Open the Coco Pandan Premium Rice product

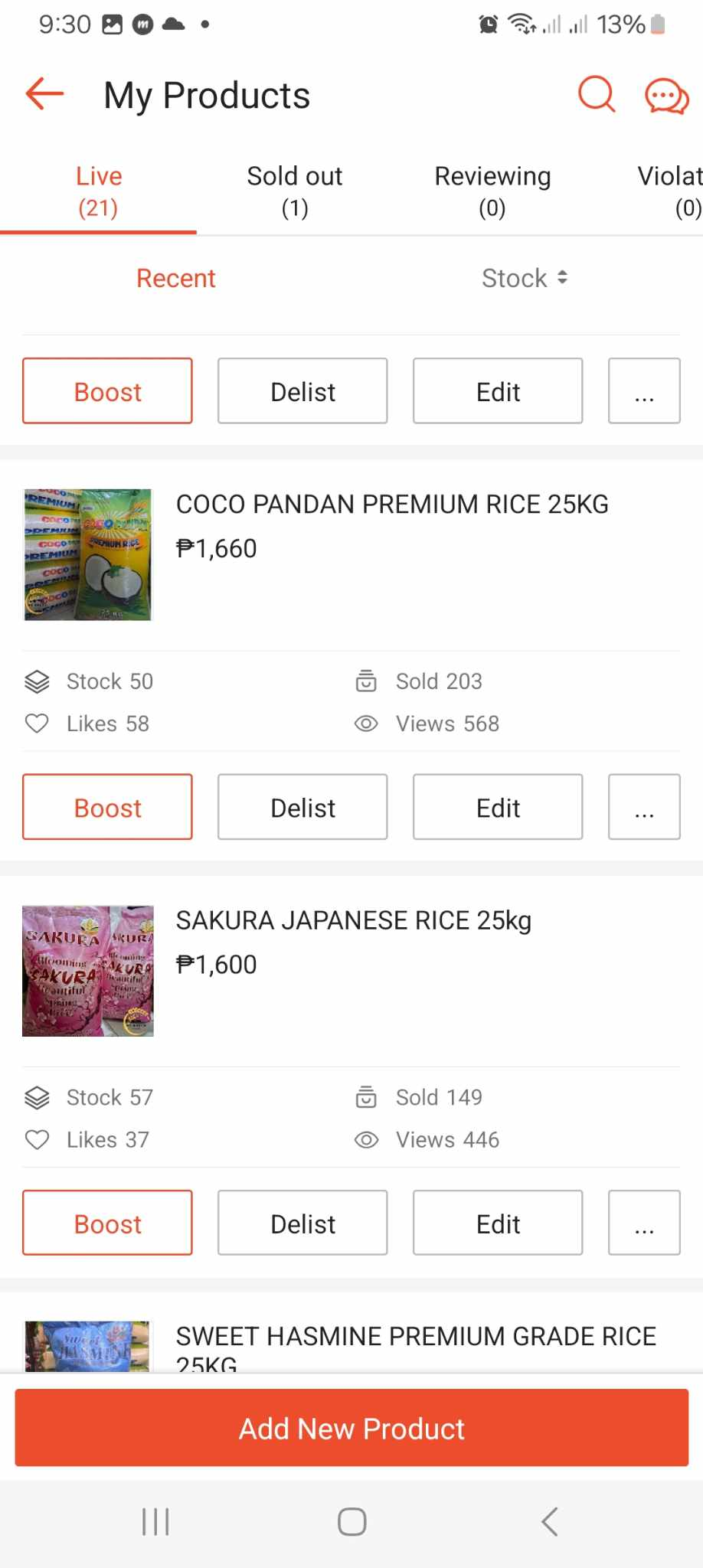click(x=392, y=505)
